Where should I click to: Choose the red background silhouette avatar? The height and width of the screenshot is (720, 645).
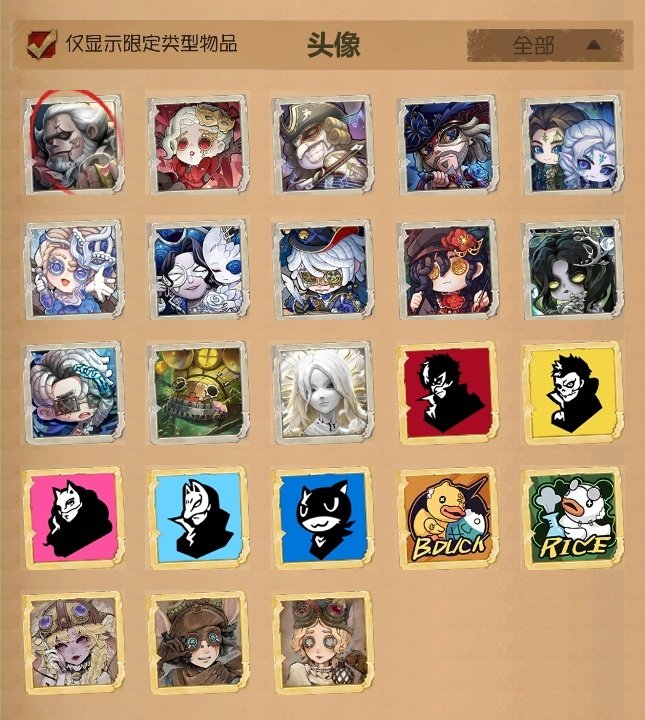click(x=447, y=391)
